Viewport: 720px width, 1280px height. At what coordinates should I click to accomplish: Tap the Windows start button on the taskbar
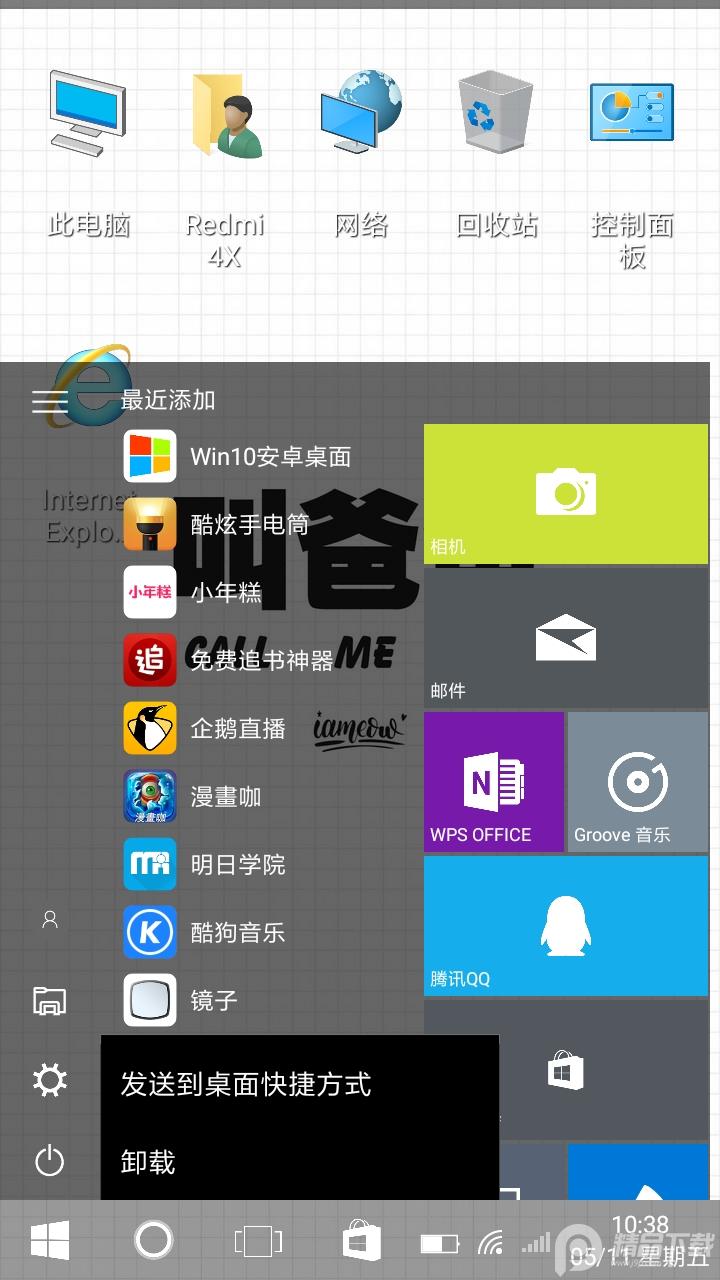49,1242
